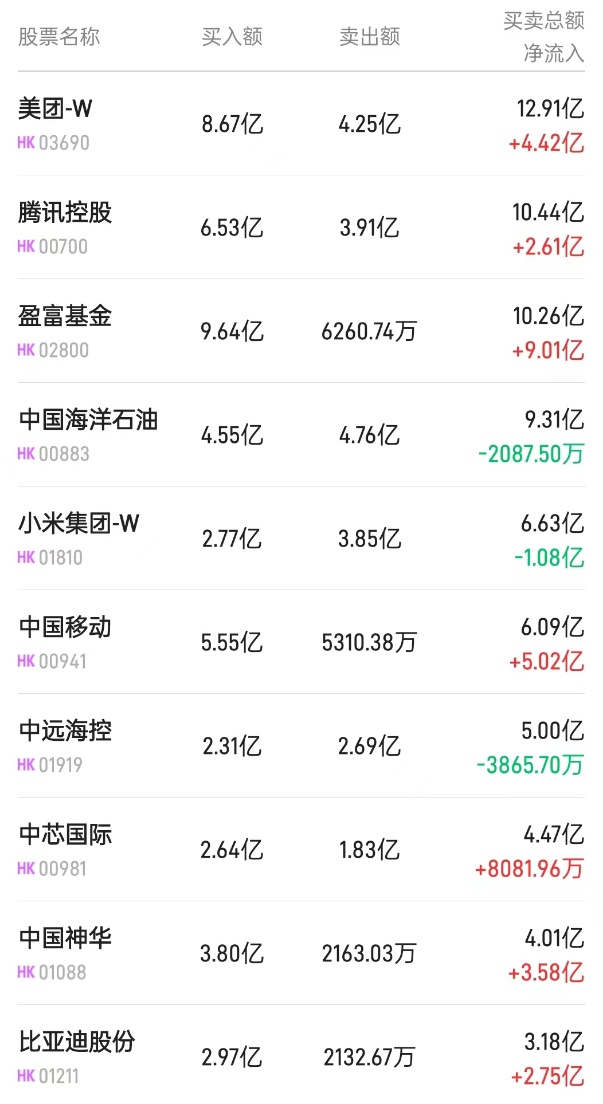
Task: Tap the 比亚迪股份 row
Action: [x=77, y=1042]
